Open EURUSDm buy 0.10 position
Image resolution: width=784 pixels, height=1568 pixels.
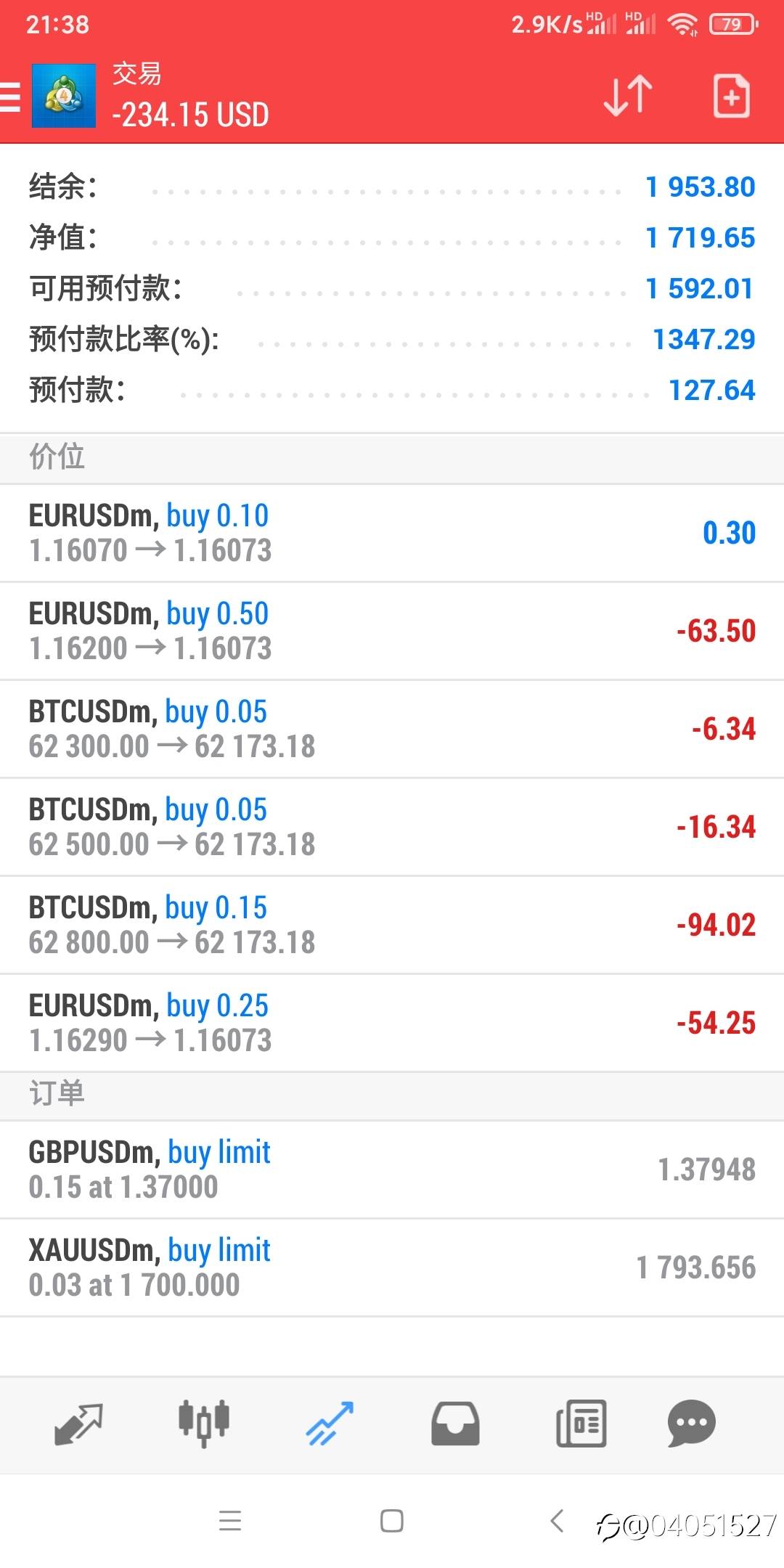point(392,533)
